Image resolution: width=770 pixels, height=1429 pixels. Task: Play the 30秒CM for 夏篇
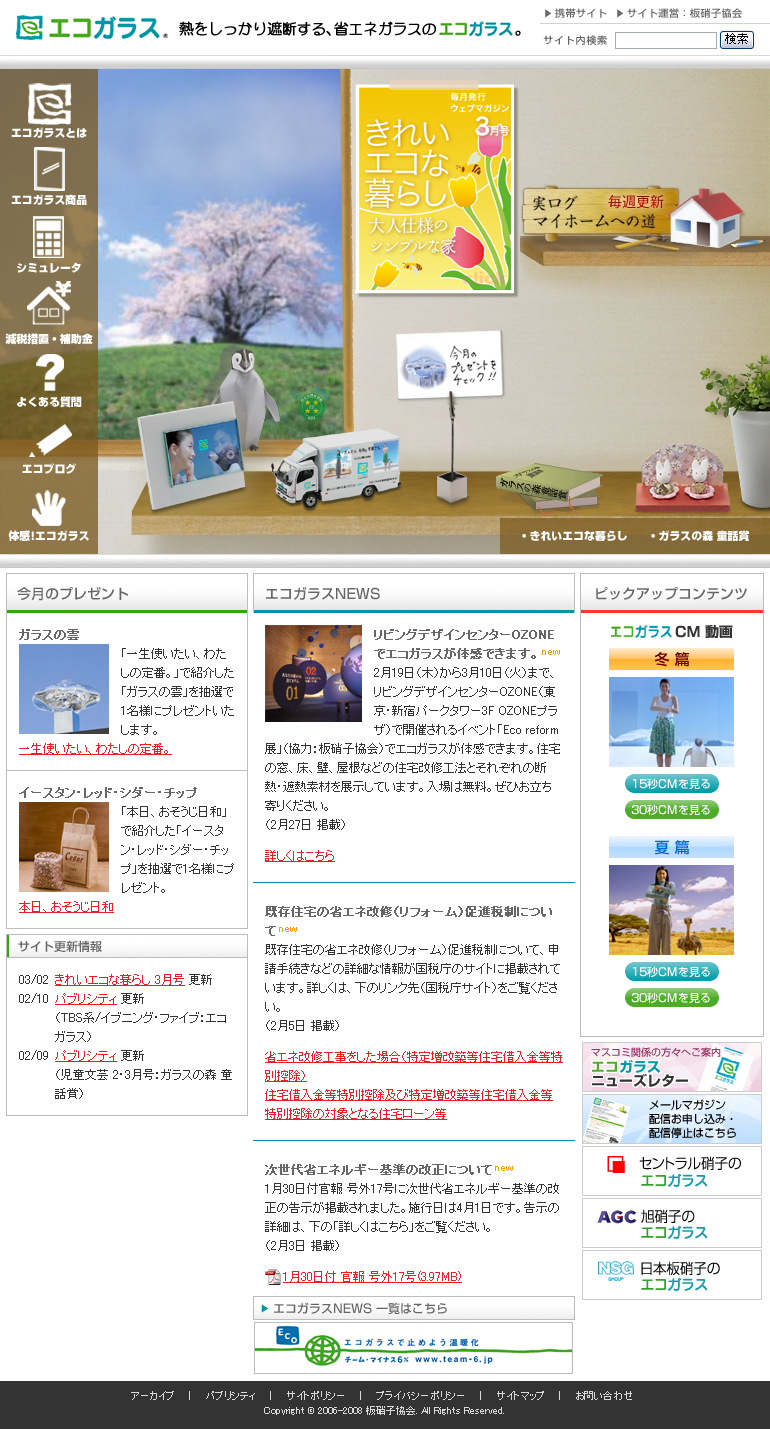pyautogui.click(x=672, y=998)
